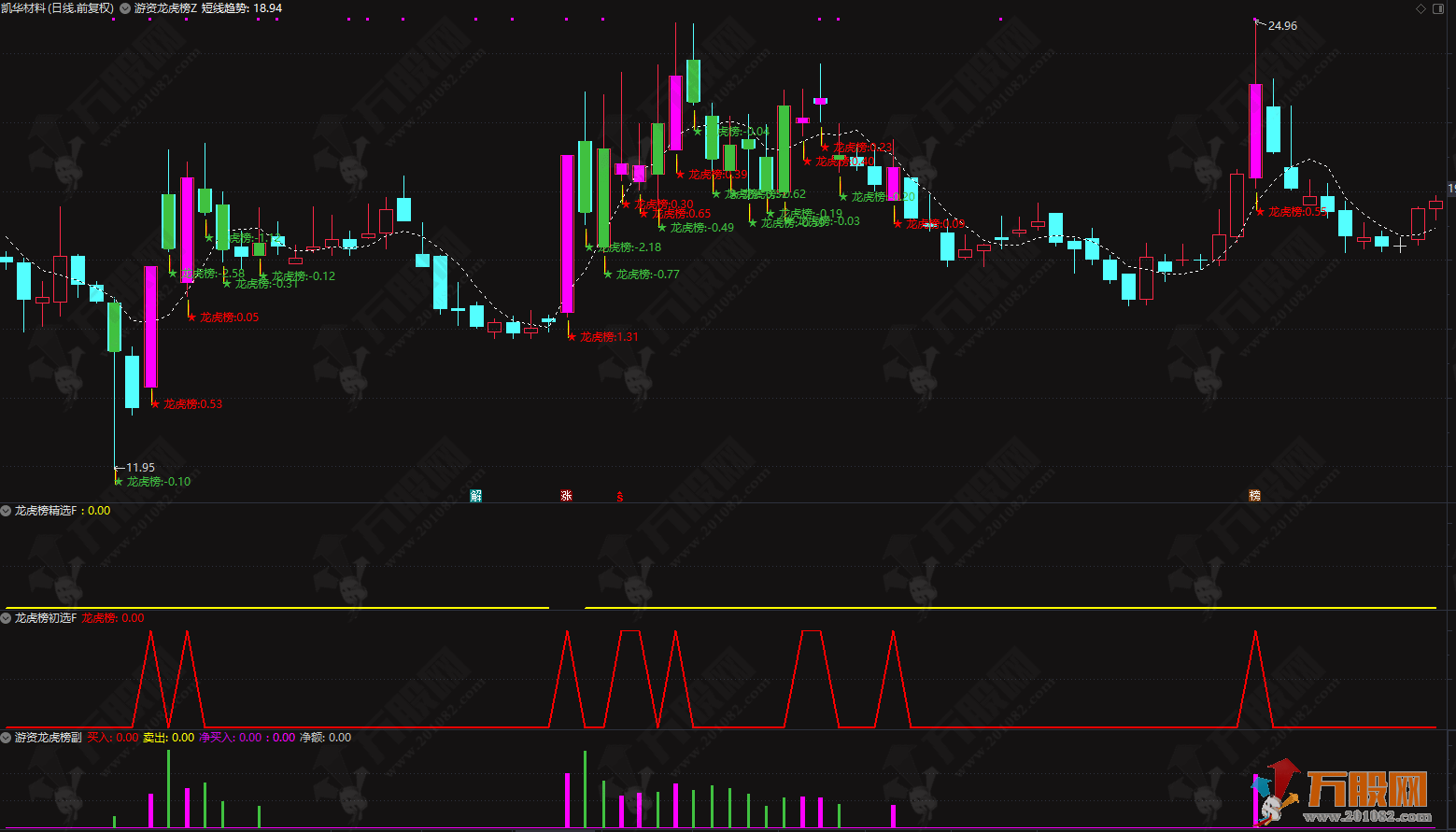Open the 游资龙虎榜副 indicator dropdown

[6, 738]
